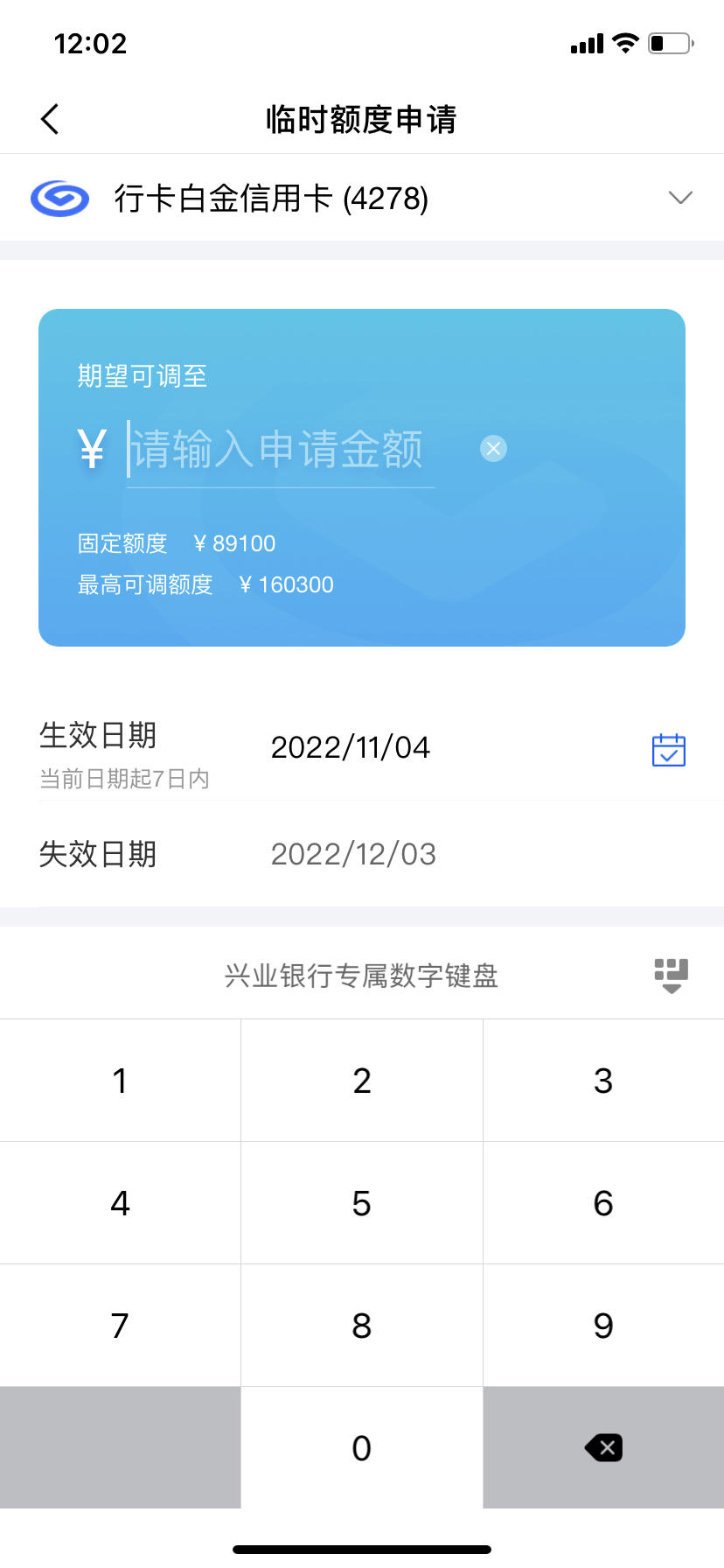Expand the 行卡白金信用卡 (4278) card selector

[x=680, y=198]
